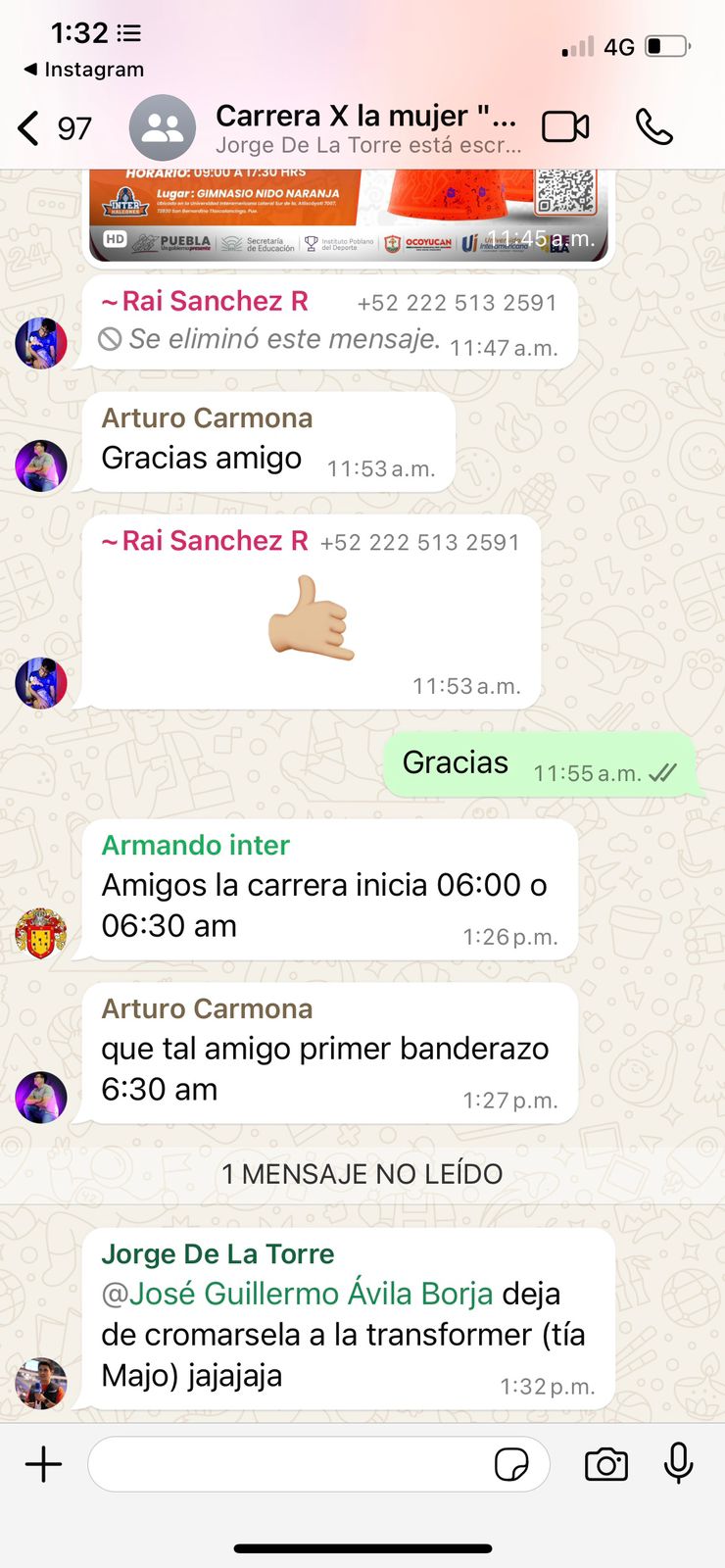
Task: Open the camera to send a photo
Action: point(606,1464)
